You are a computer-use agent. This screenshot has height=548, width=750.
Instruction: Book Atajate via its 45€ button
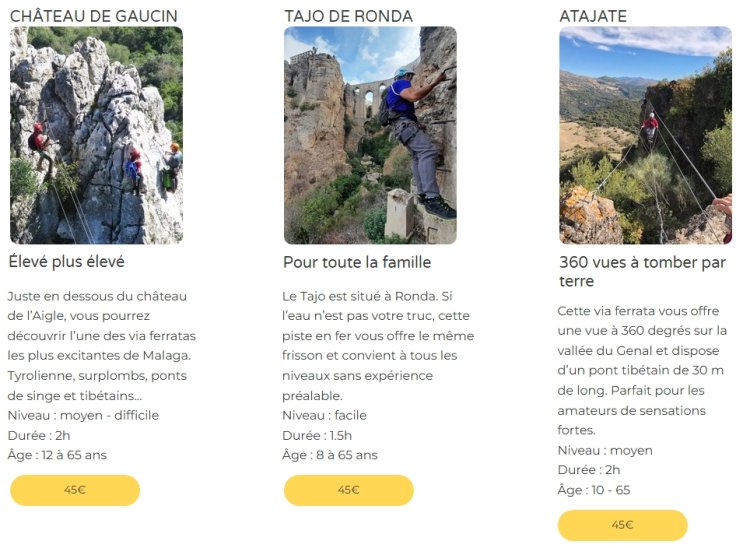(623, 525)
